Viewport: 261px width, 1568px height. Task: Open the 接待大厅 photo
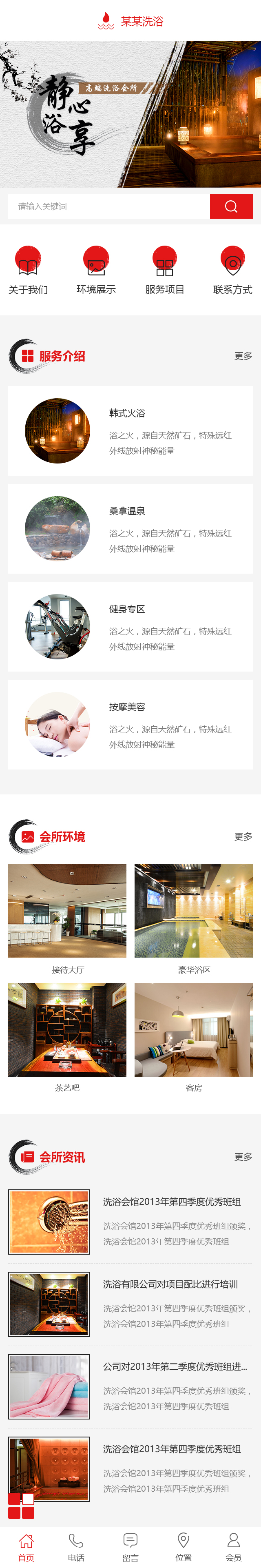(67, 911)
